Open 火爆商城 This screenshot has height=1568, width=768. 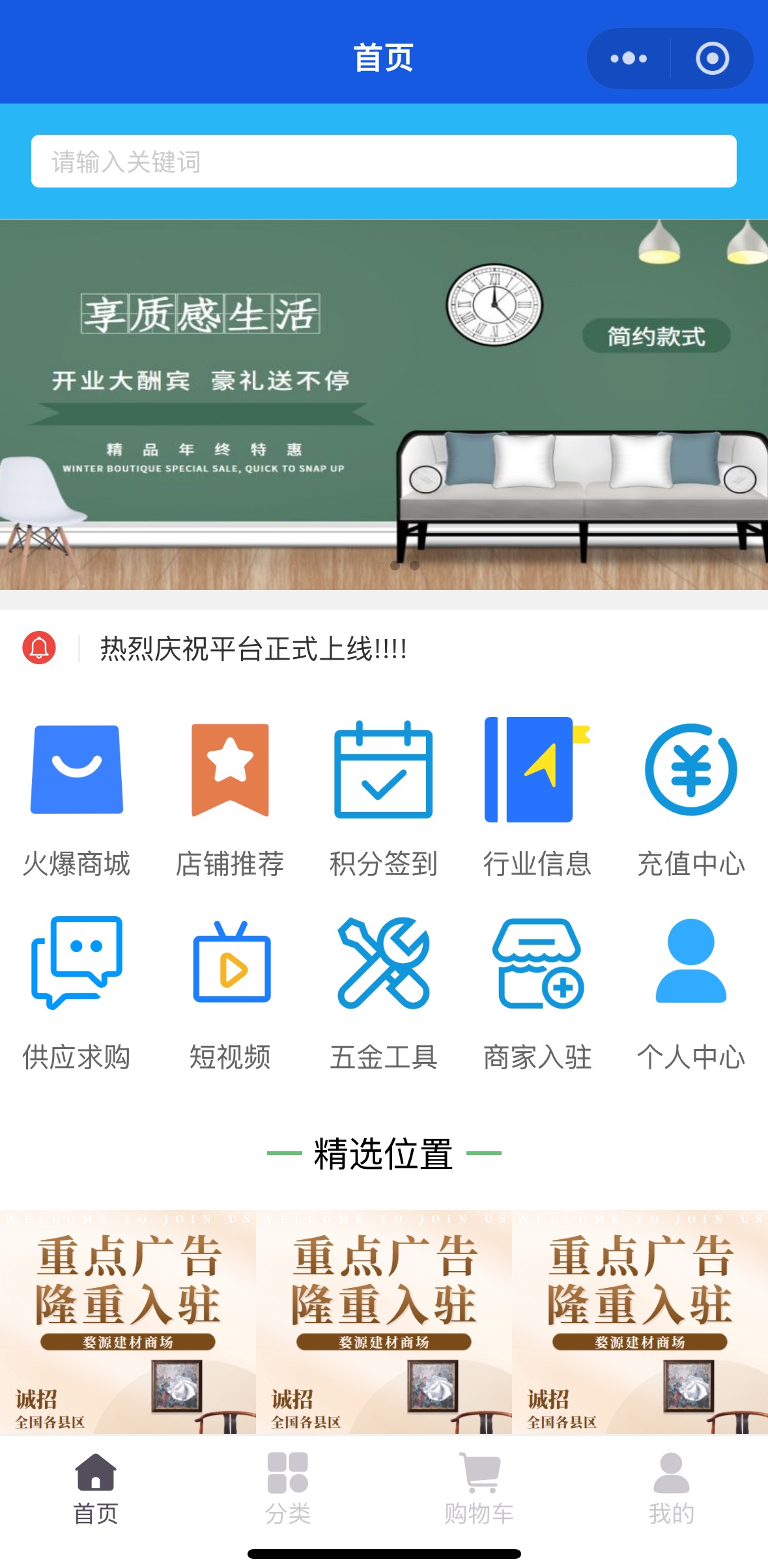(77, 800)
